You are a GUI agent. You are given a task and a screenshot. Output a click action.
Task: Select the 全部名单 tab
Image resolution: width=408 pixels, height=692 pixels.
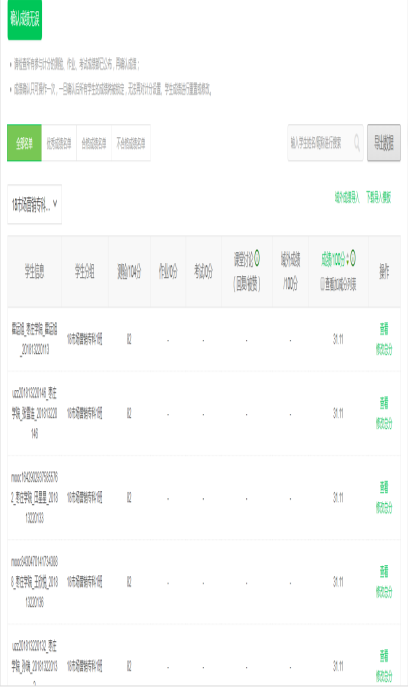(24, 143)
